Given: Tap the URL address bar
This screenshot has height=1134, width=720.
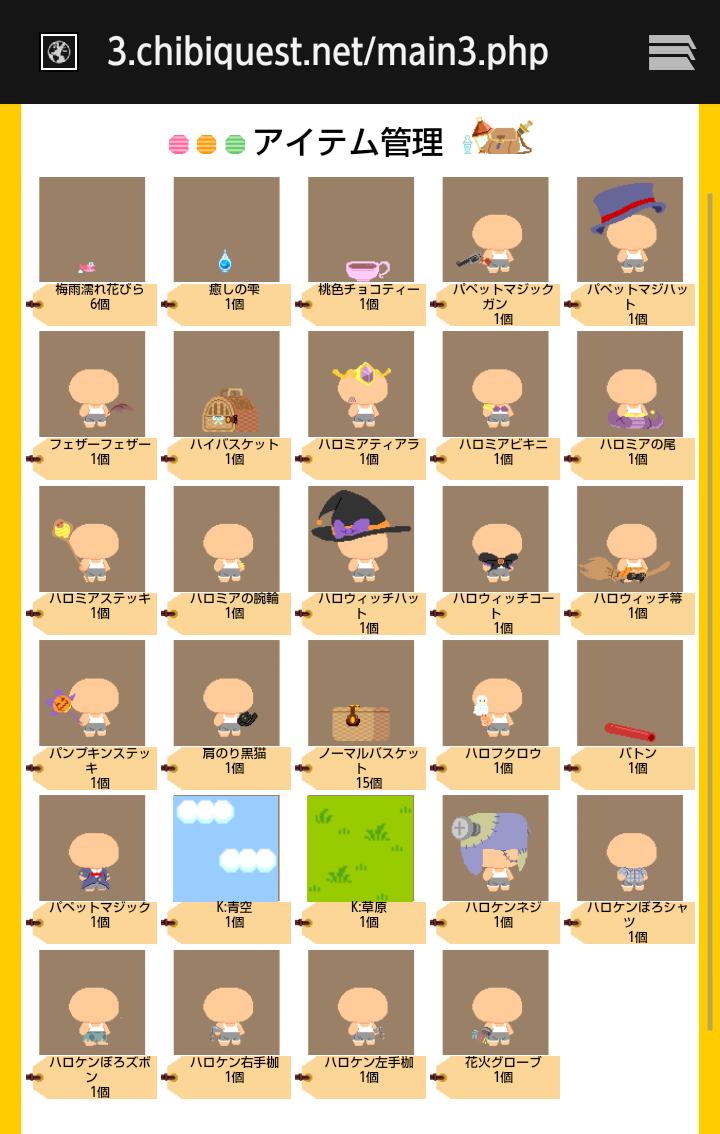Looking at the screenshot, I should click(x=328, y=52).
